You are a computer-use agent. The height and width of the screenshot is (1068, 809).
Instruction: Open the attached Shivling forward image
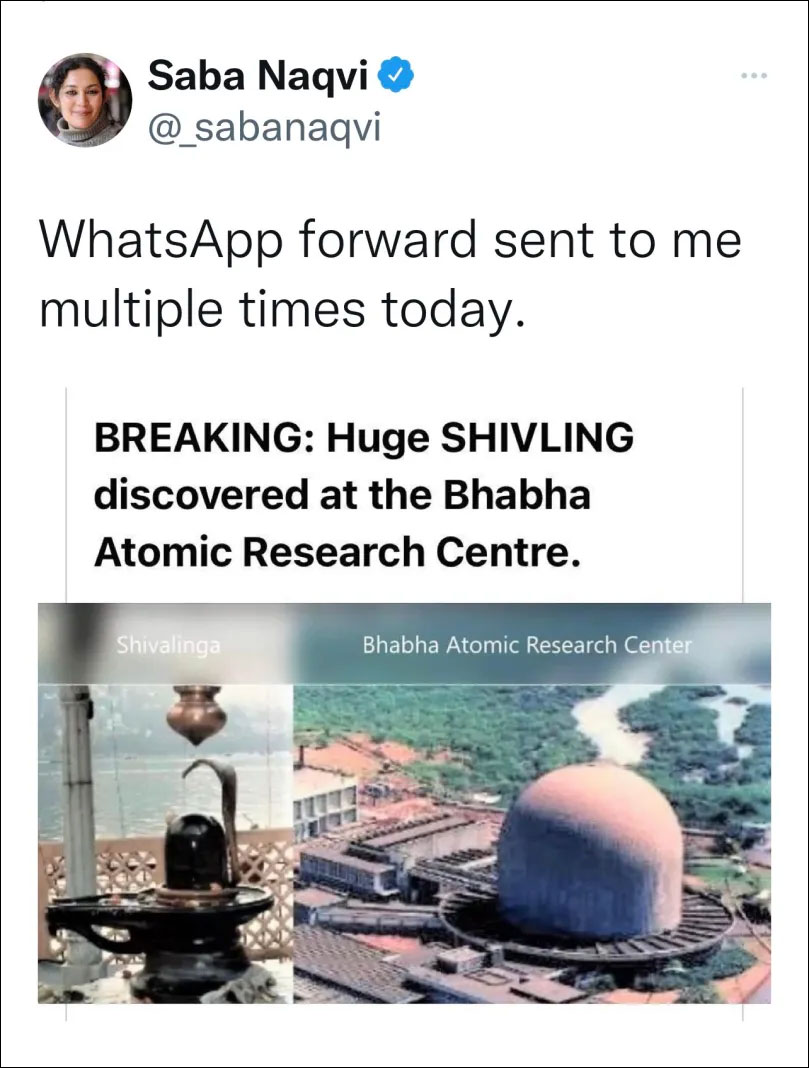coord(404,704)
